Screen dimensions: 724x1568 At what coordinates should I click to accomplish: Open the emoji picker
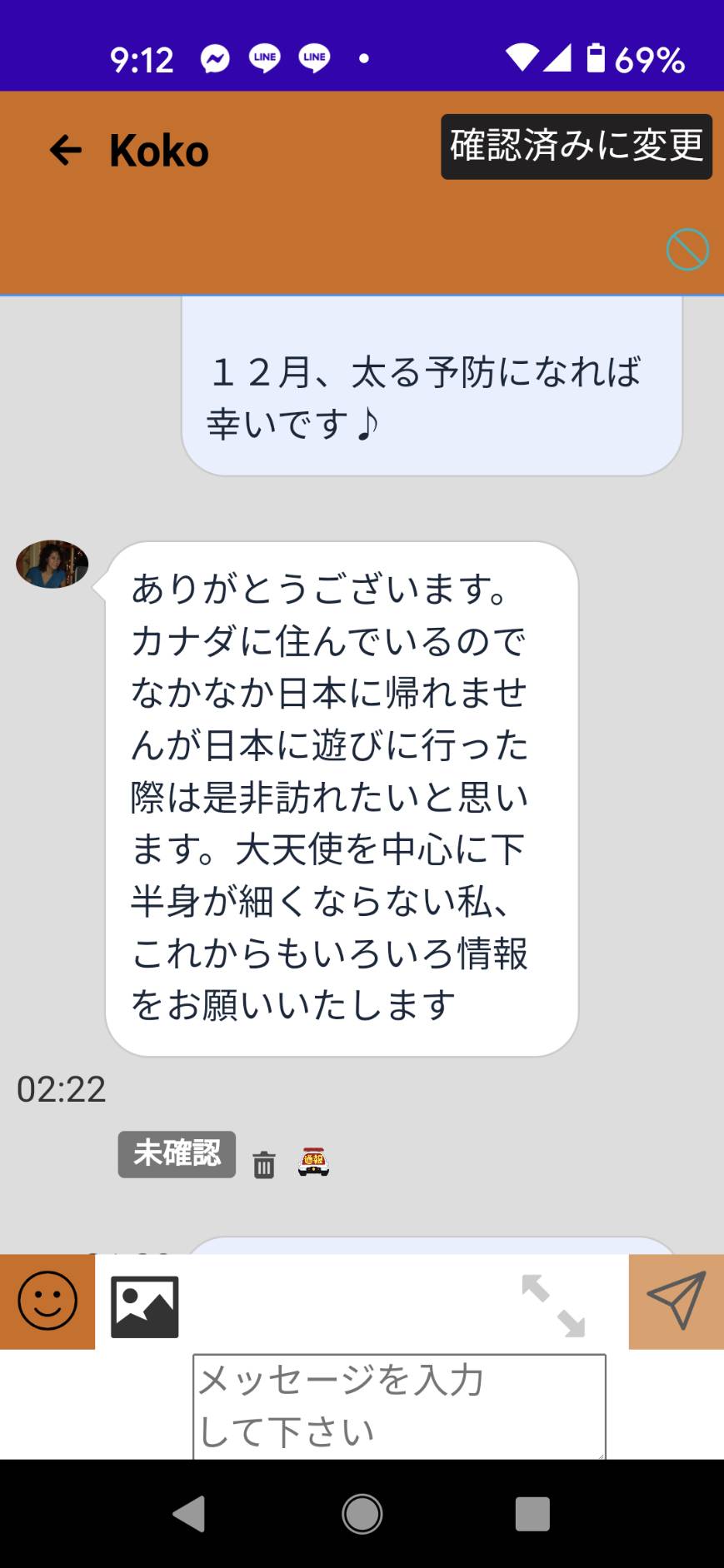[47, 1301]
